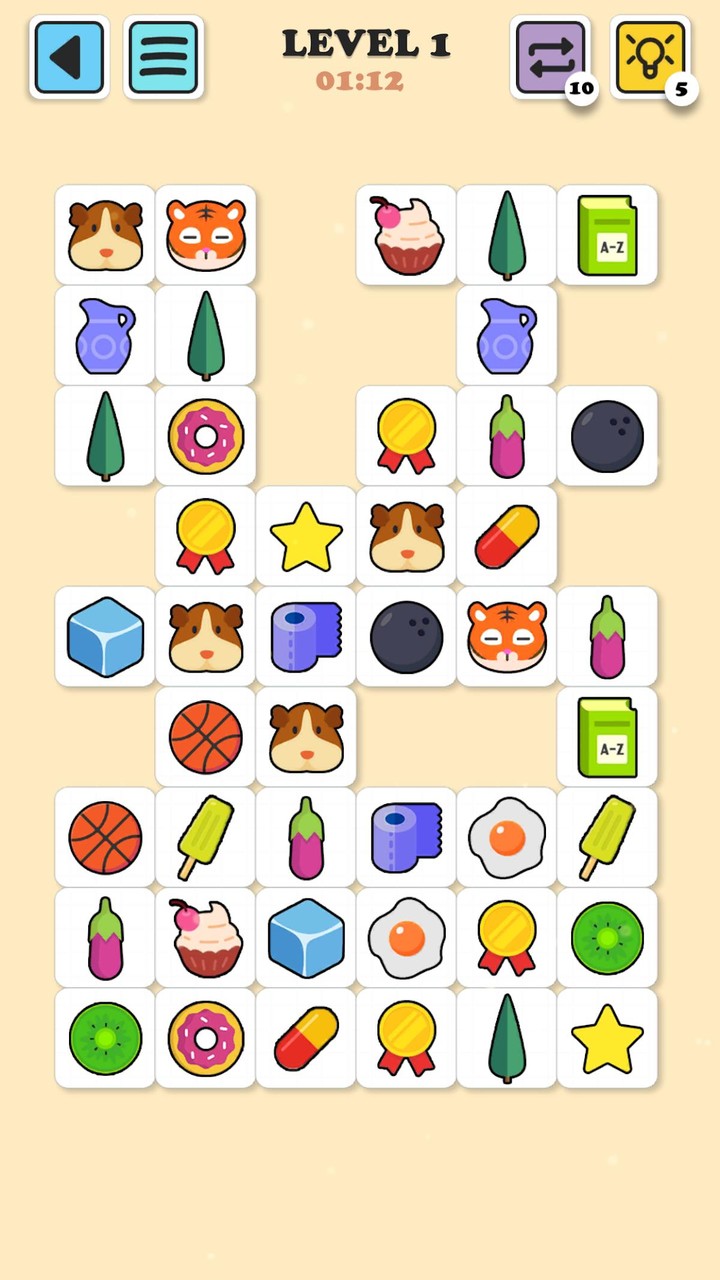Tap the fried egg tile

[x=506, y=837]
